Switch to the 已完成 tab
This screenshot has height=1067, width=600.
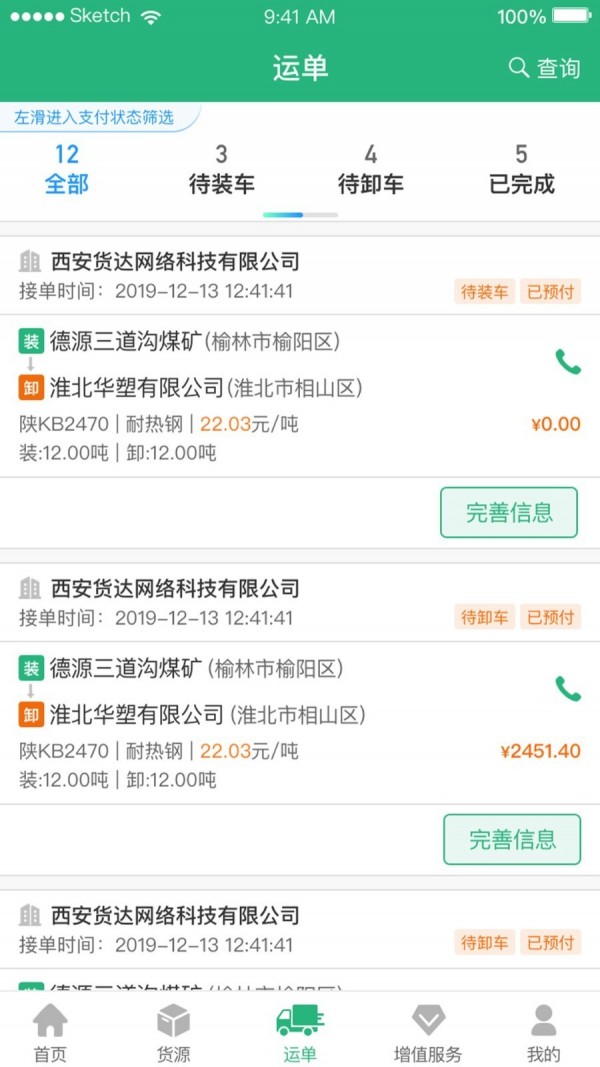(522, 169)
